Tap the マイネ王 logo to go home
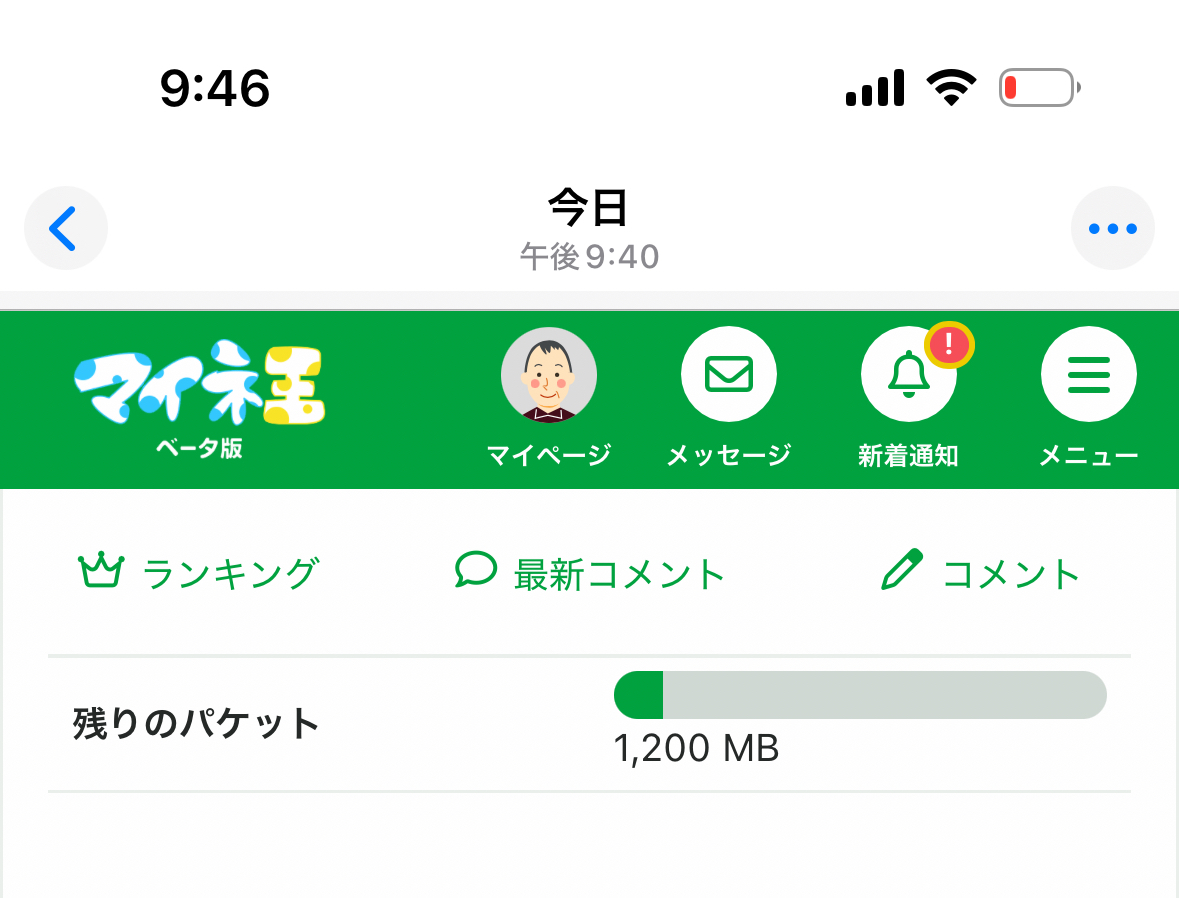The image size is (1179, 898). tap(199, 385)
